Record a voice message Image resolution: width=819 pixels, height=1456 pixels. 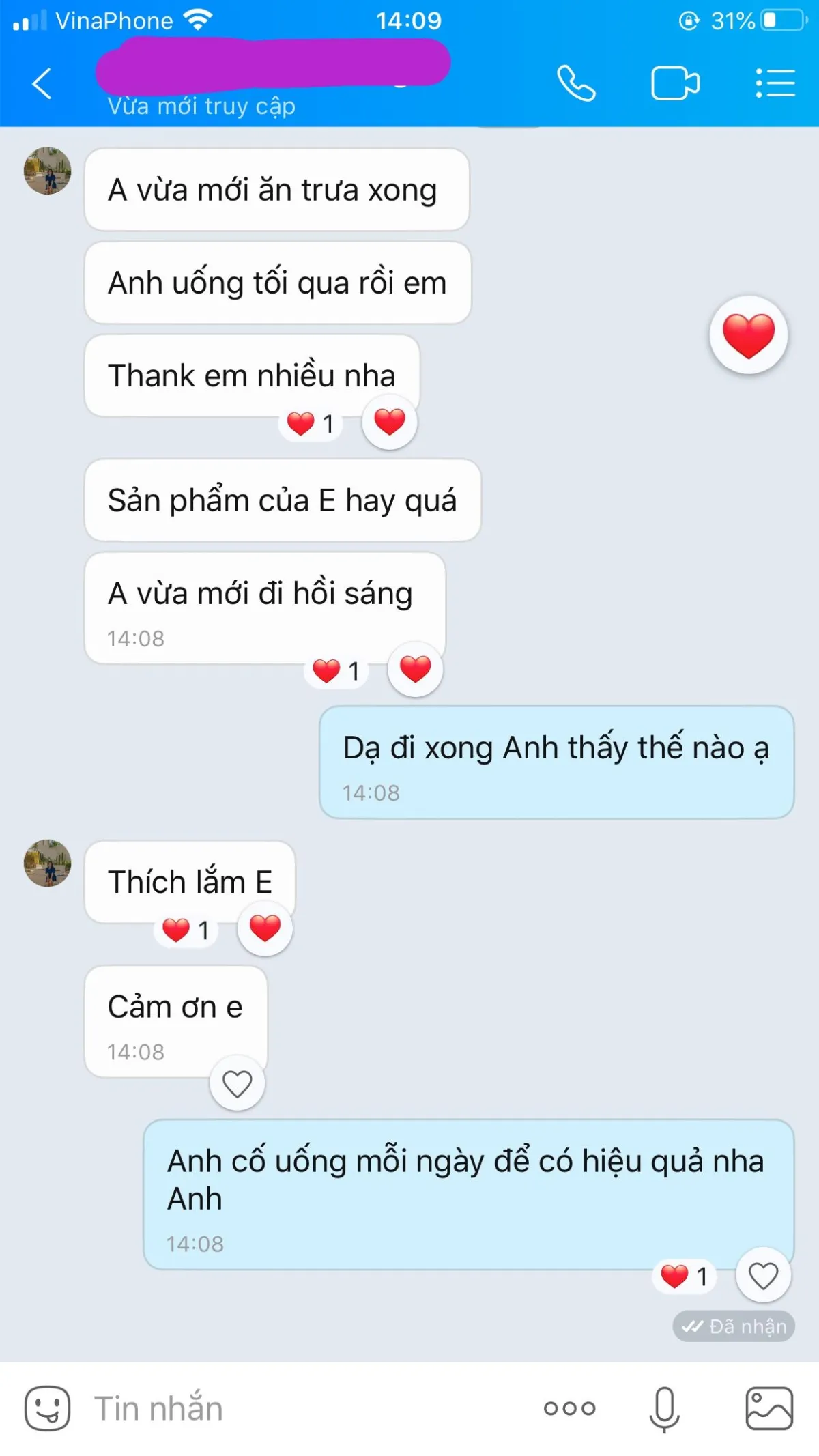664,1408
